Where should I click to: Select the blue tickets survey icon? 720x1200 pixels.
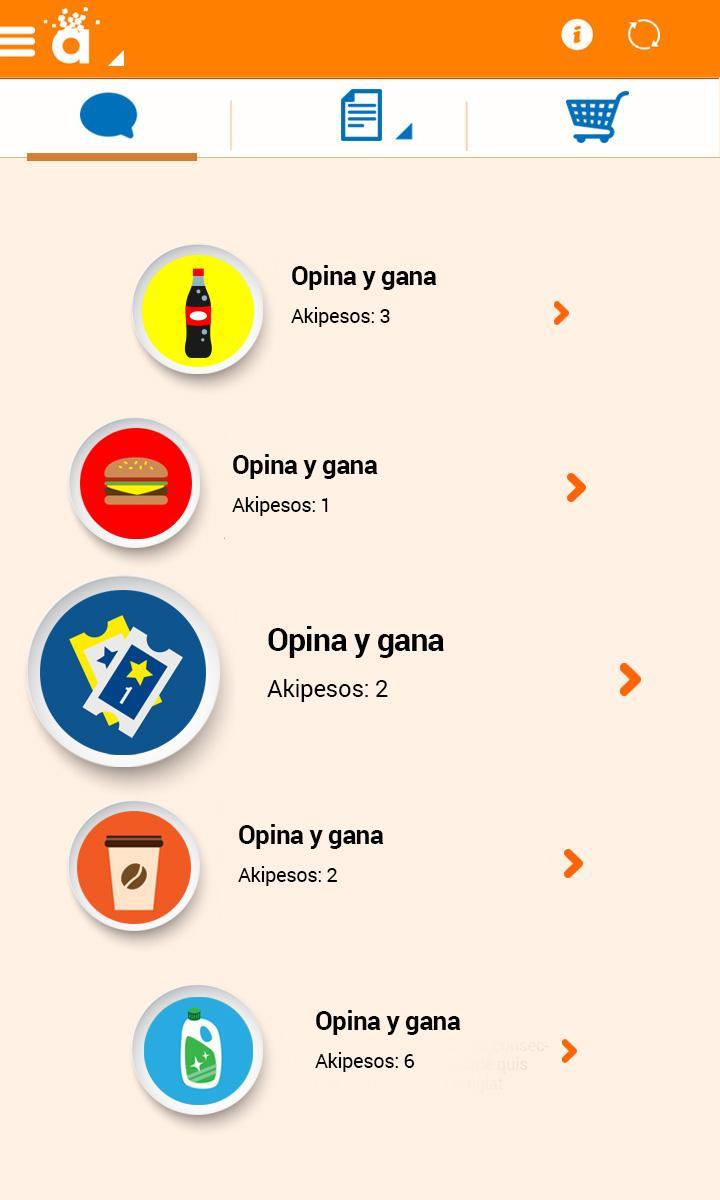(120, 672)
